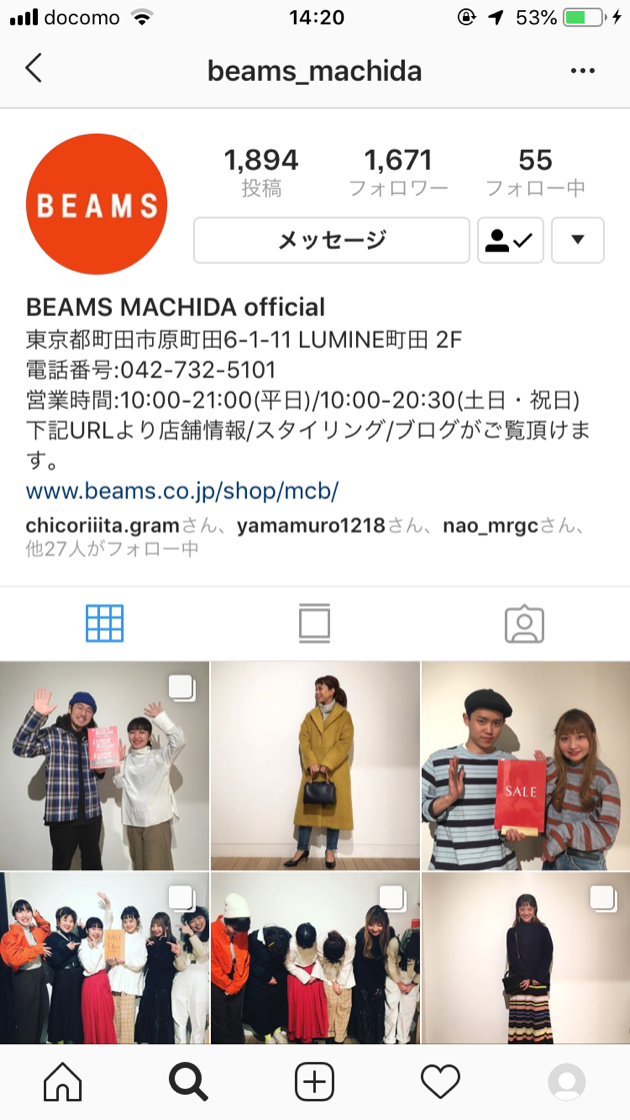Open the three-dot overflow menu
The image size is (630, 1120).
point(582,71)
